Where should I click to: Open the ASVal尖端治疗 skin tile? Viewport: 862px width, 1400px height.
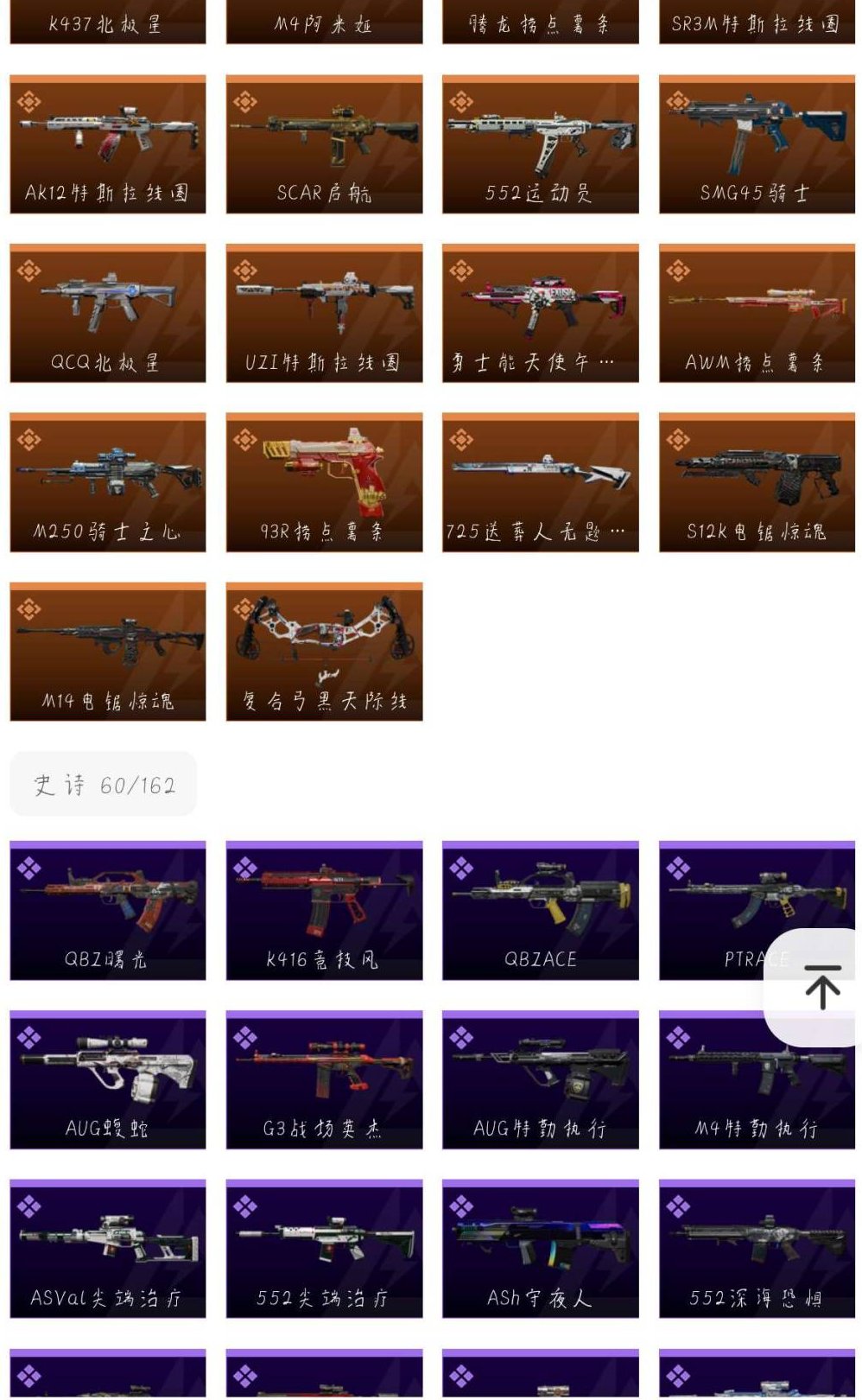click(x=108, y=1249)
